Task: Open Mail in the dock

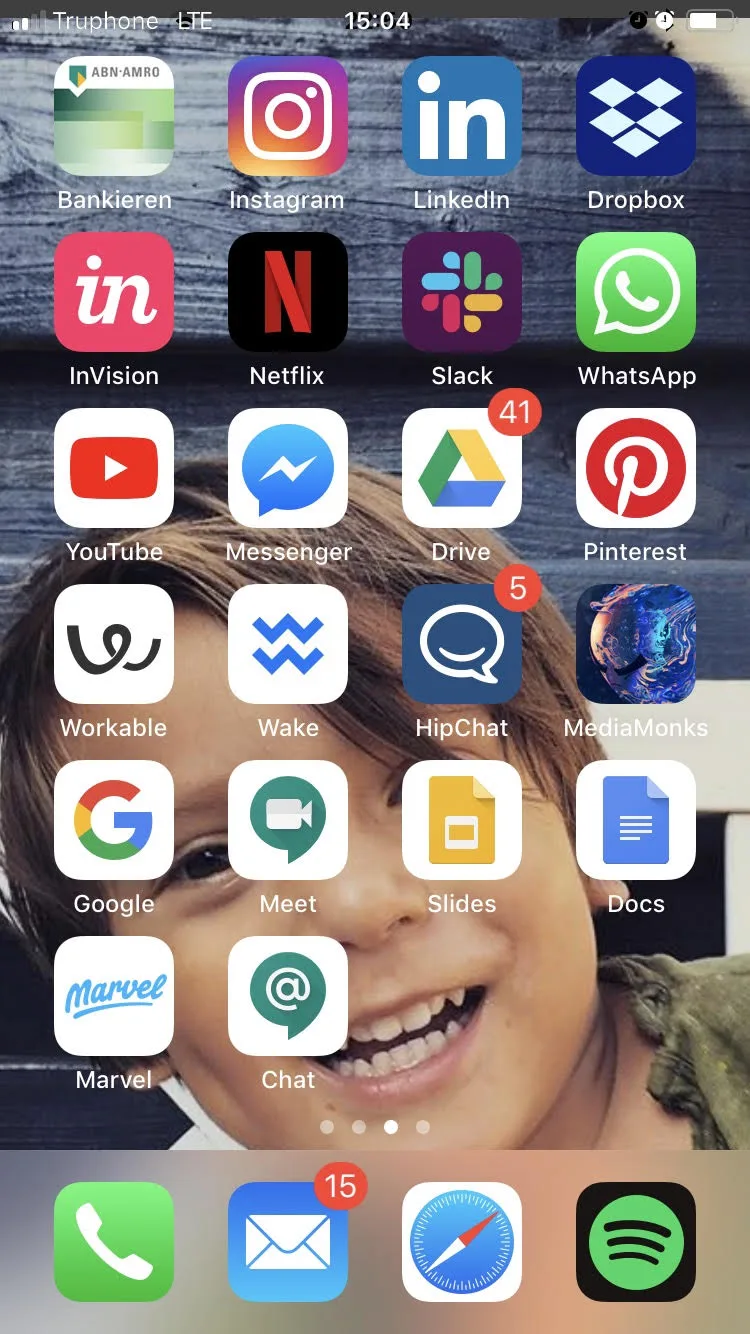Action: tap(288, 1242)
